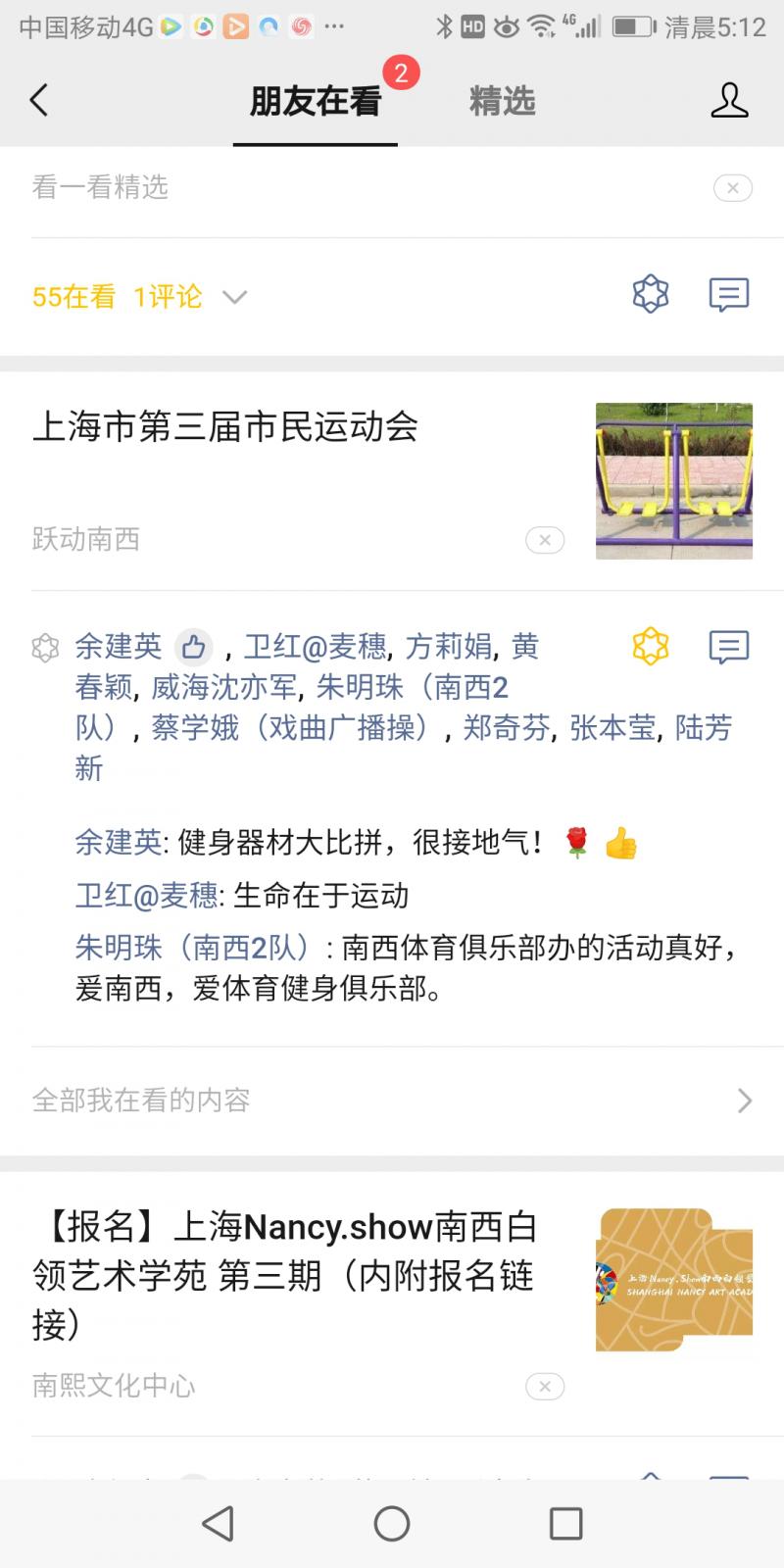Dismiss the 跃动南西 article
Image resolution: width=784 pixels, height=1568 pixels.
pos(545,539)
